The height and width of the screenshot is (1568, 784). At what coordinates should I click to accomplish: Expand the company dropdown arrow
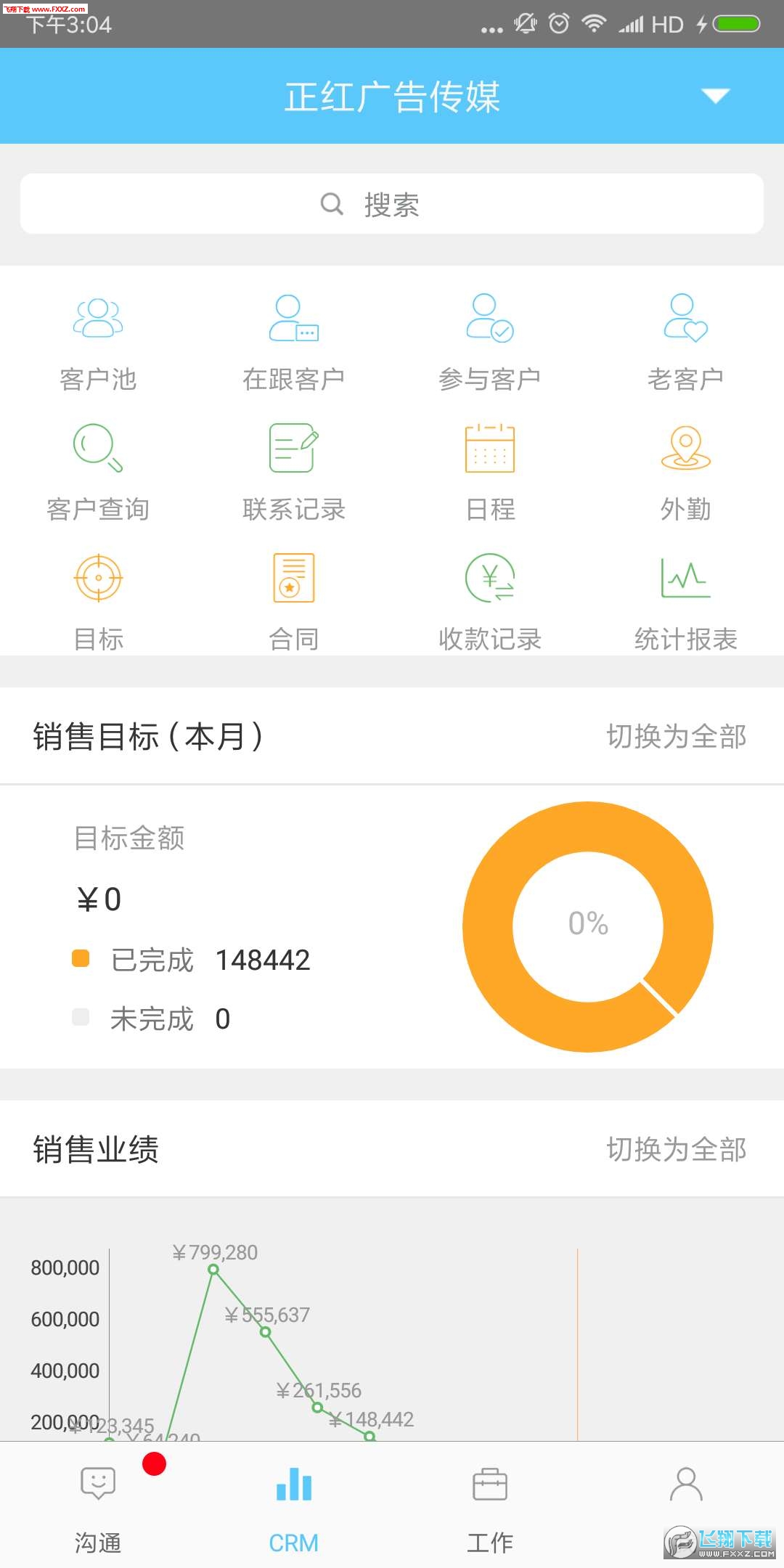pos(715,96)
